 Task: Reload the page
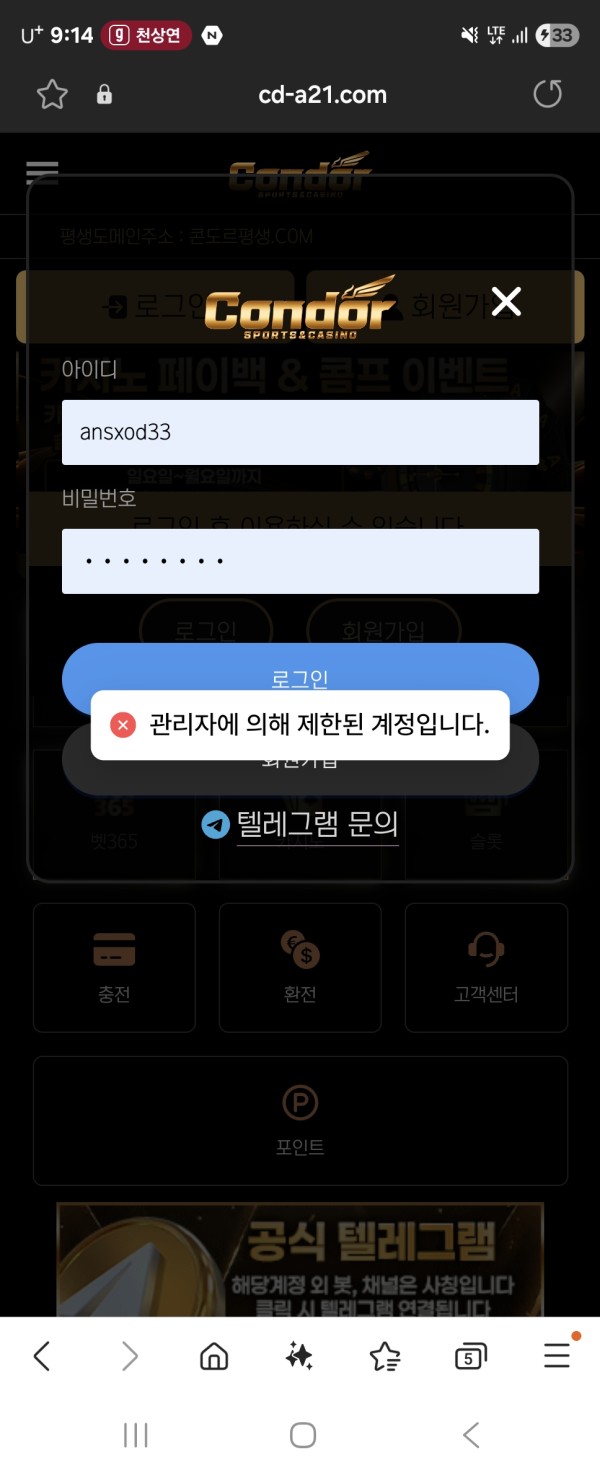click(x=547, y=95)
